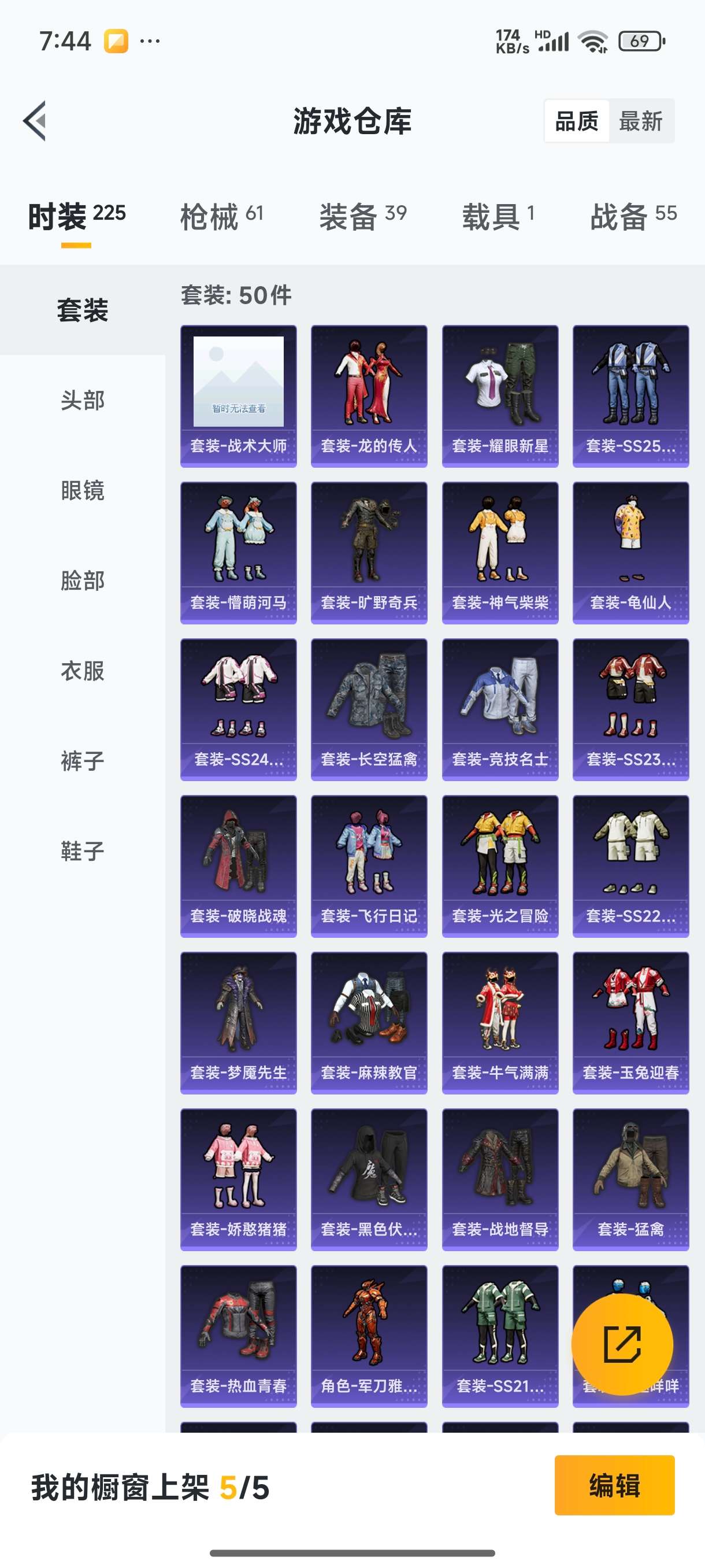Select the 脸部 category
The image size is (705, 1568).
tap(83, 580)
